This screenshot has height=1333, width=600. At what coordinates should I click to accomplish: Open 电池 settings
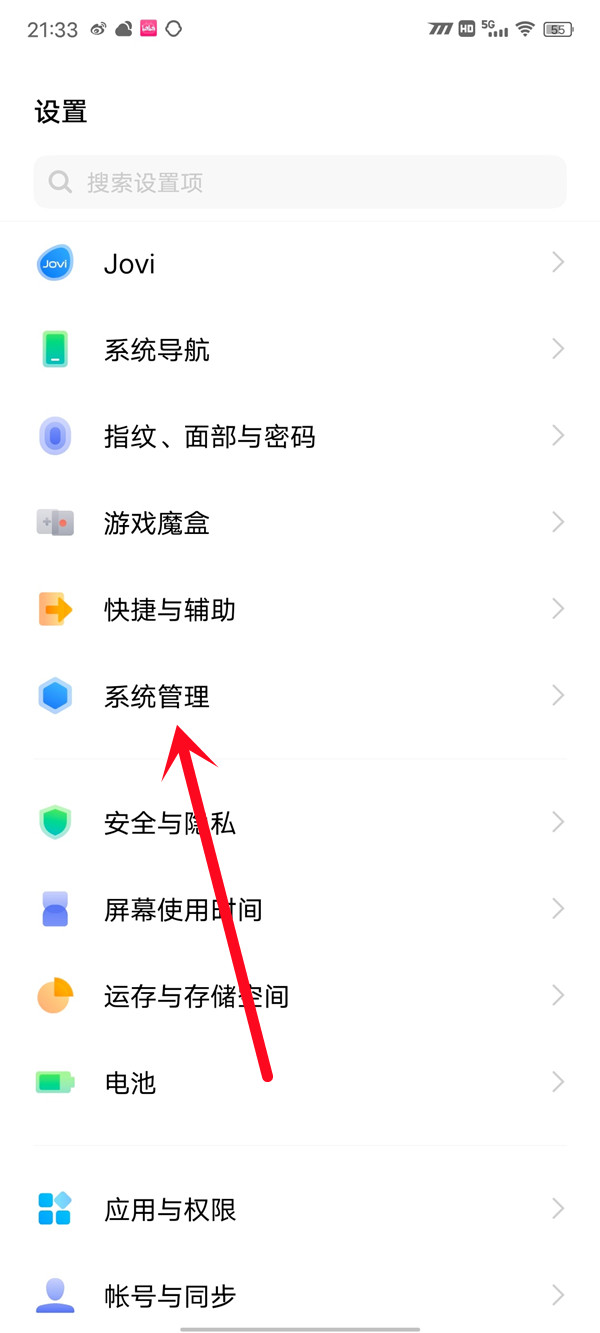click(x=300, y=1082)
